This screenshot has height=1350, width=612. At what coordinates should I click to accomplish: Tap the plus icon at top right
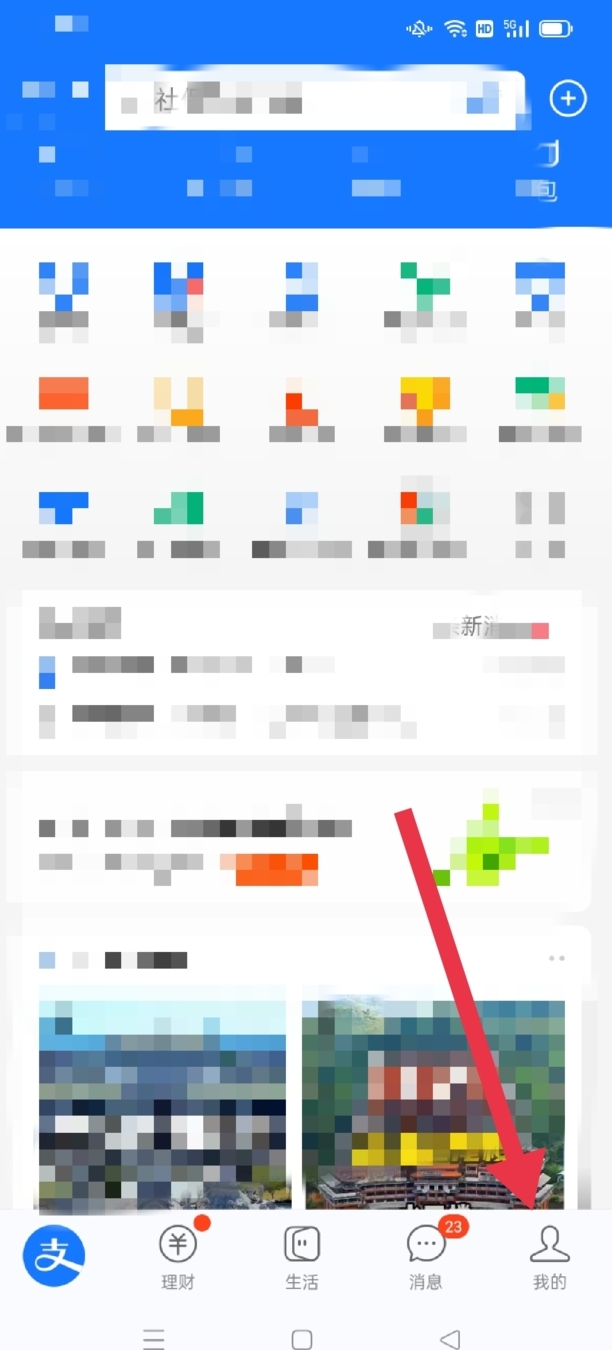click(568, 99)
